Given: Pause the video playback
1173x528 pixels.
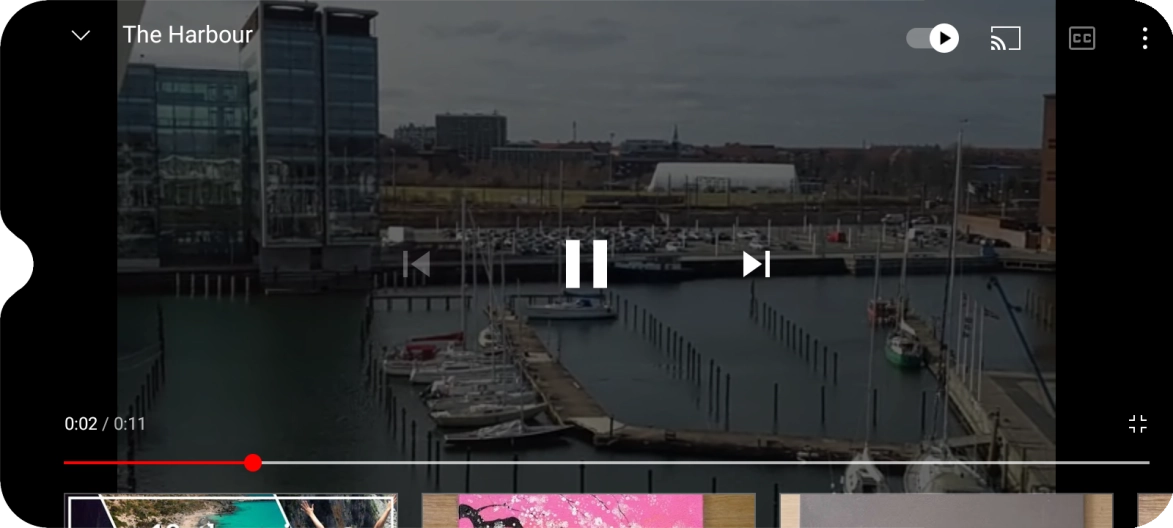Looking at the screenshot, I should tap(586, 264).
